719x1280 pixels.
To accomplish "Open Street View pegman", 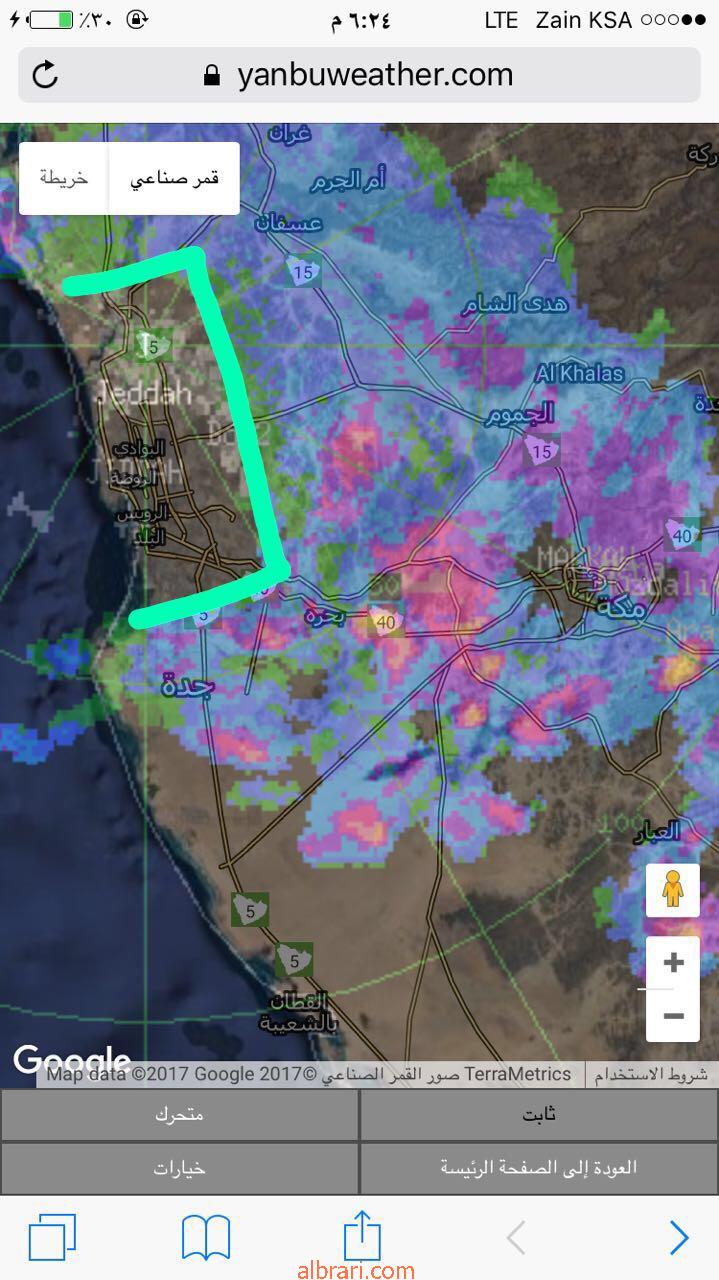I will (673, 890).
